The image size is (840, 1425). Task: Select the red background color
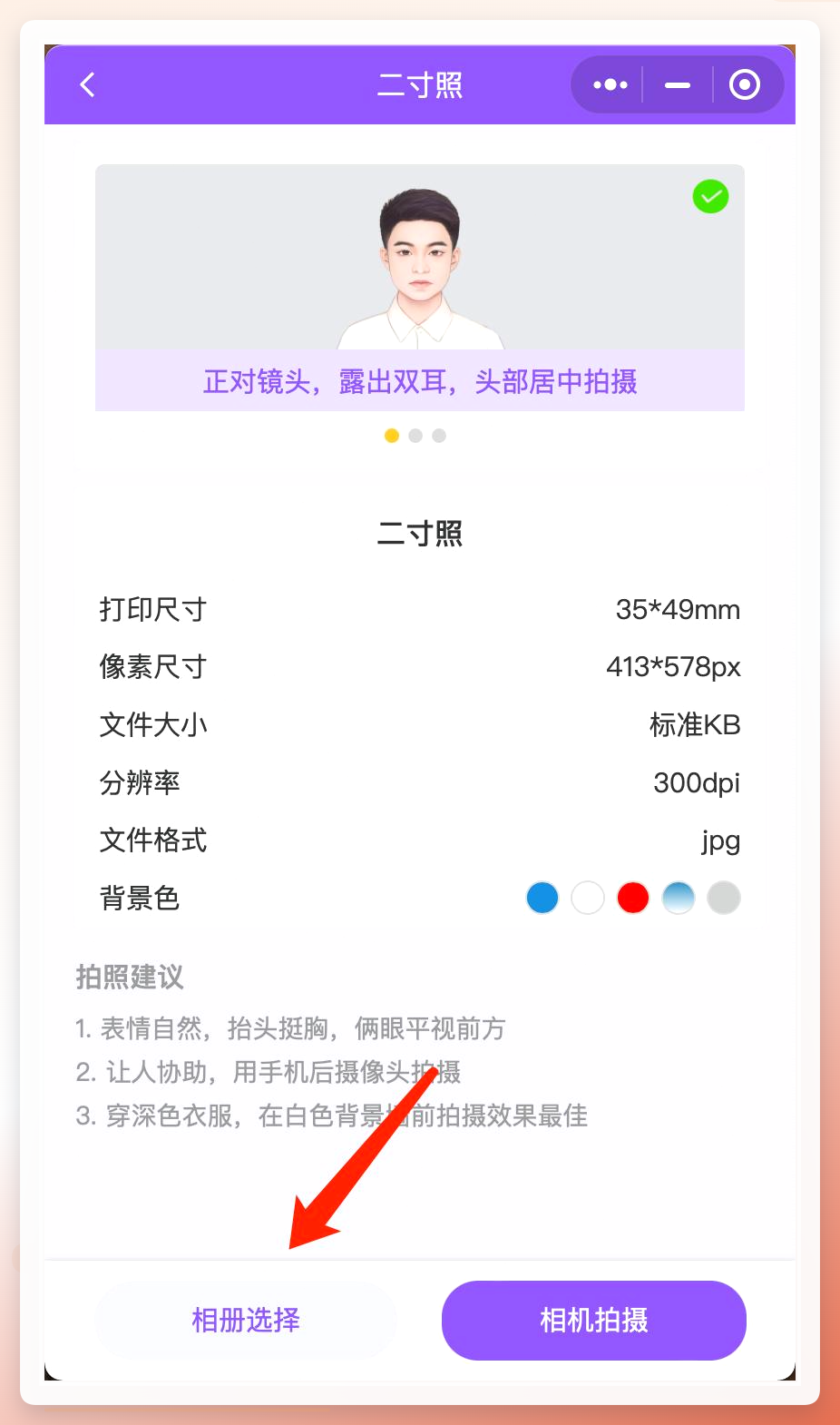click(633, 898)
